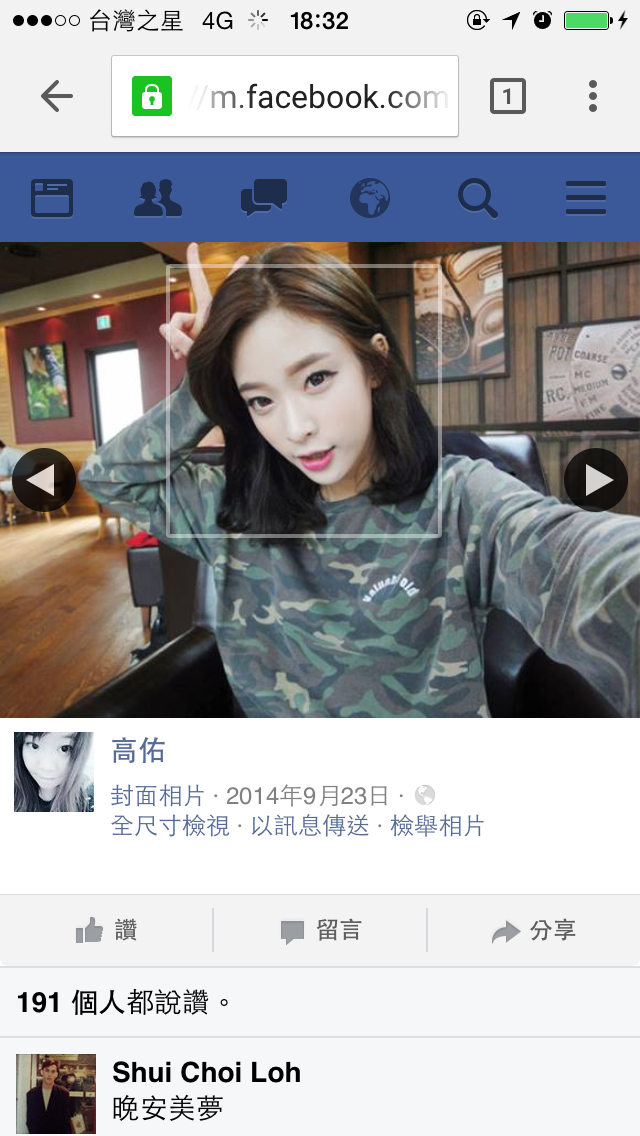Share the photo (分享)
The width and height of the screenshot is (640, 1136).
(534, 931)
